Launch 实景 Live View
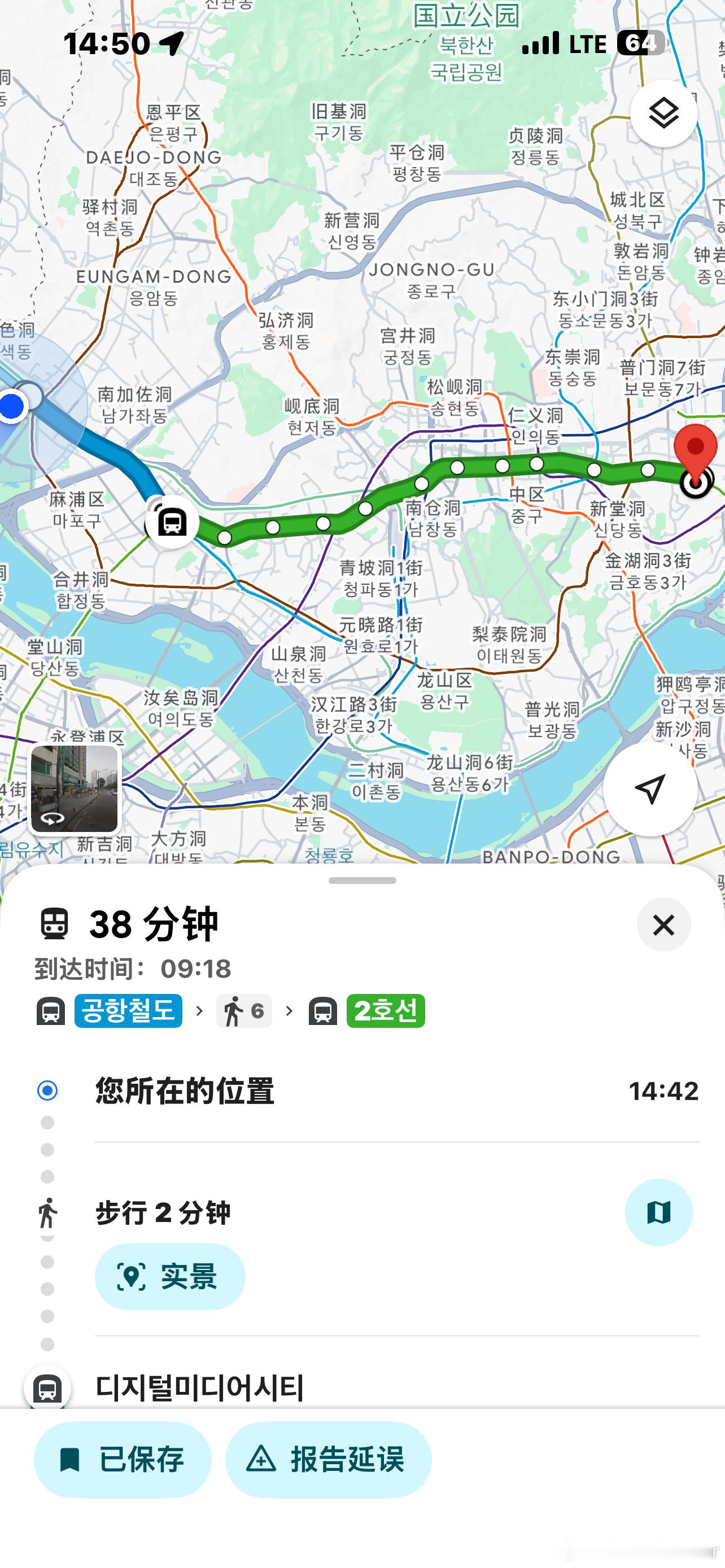The height and width of the screenshot is (1568, 725). (169, 1276)
